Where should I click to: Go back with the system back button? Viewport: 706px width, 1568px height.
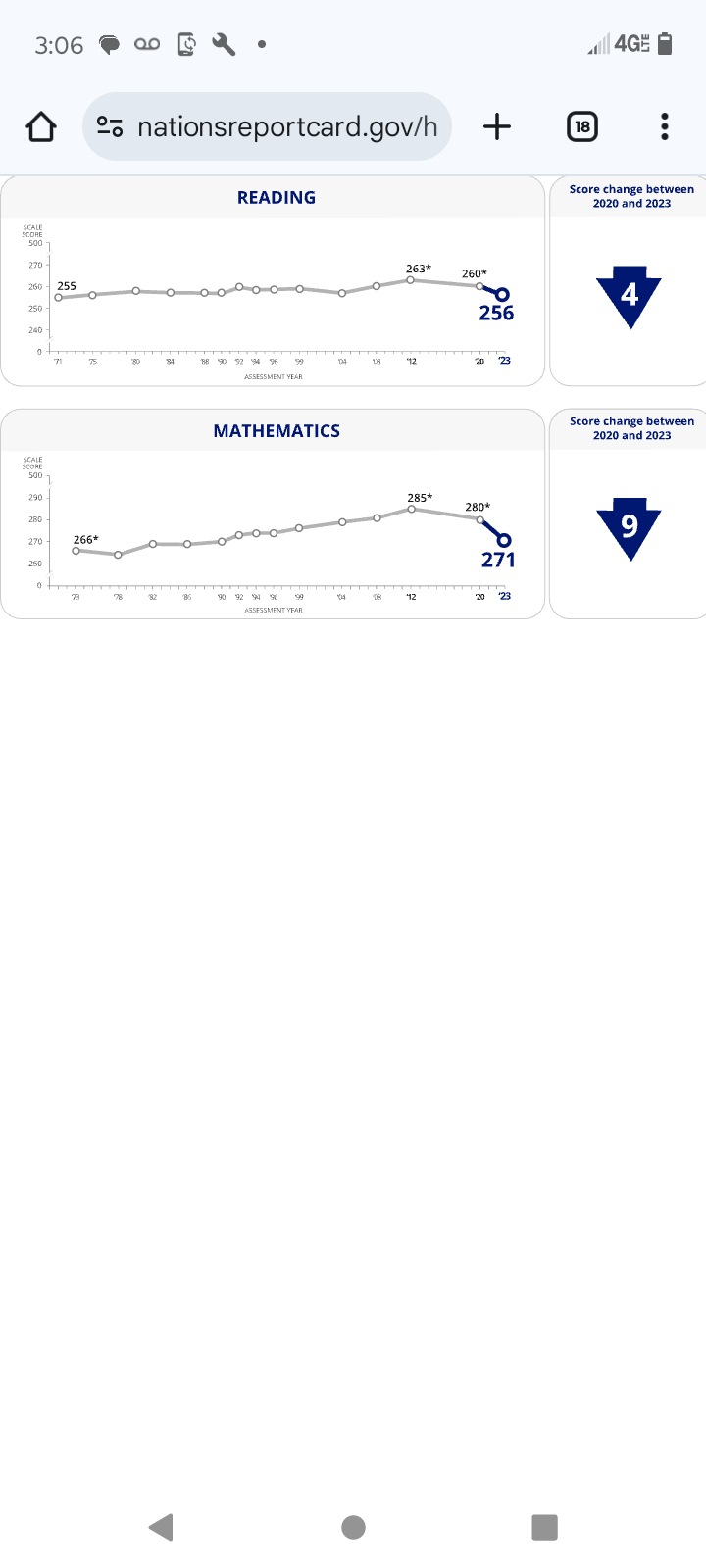pos(161,1527)
